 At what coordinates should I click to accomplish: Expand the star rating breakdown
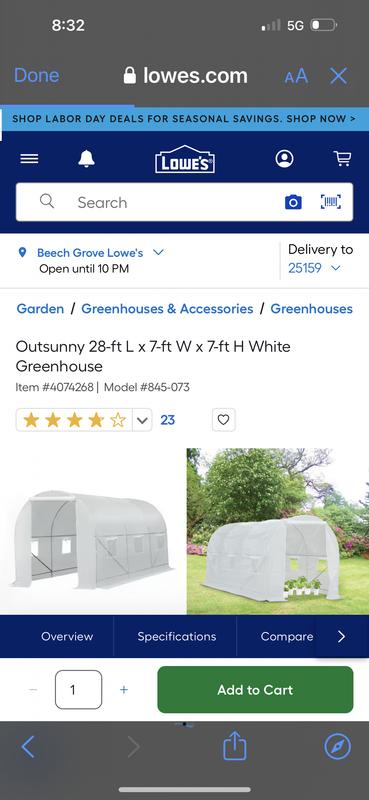point(142,420)
